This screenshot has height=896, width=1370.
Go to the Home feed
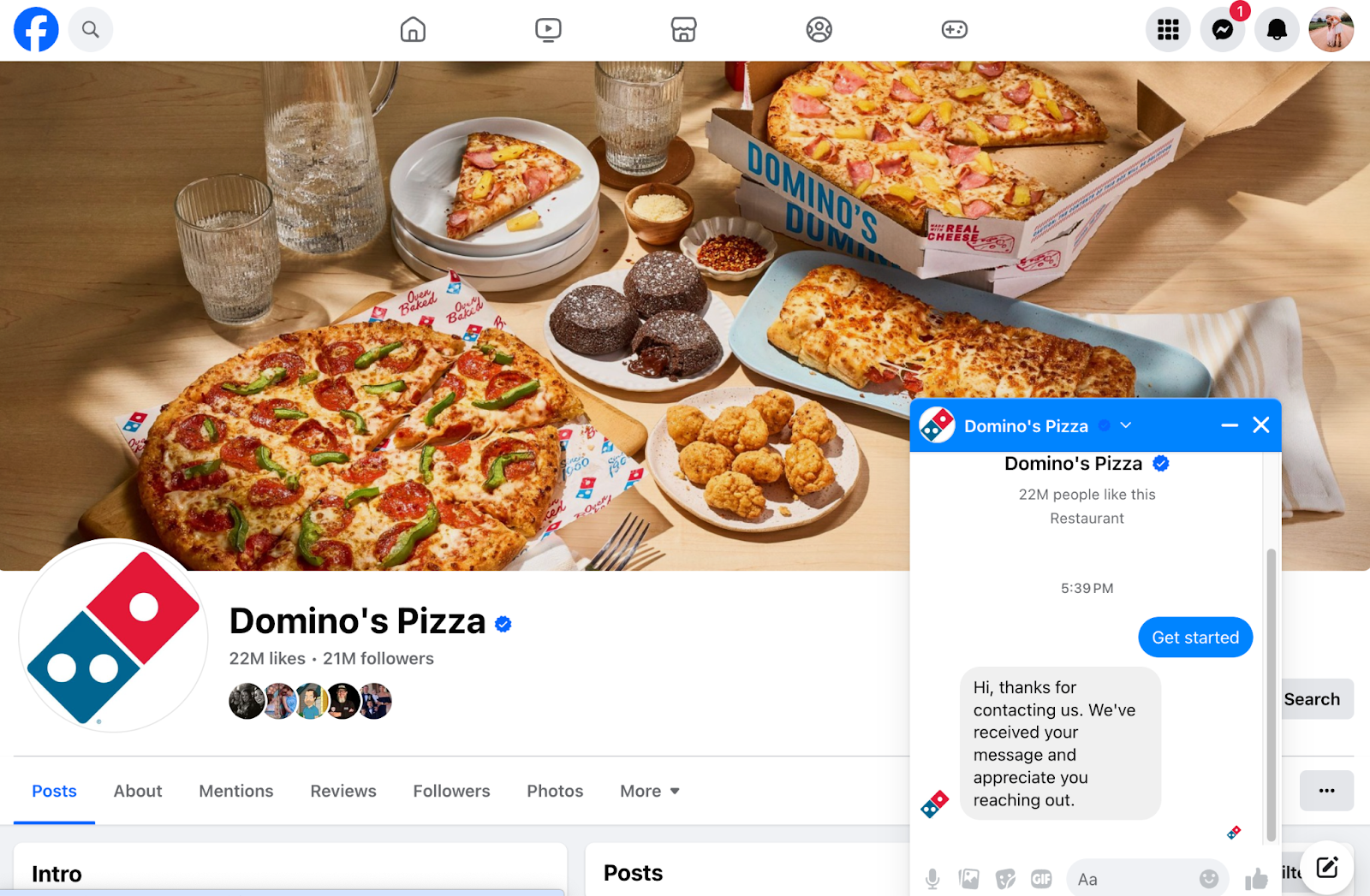coord(413,30)
